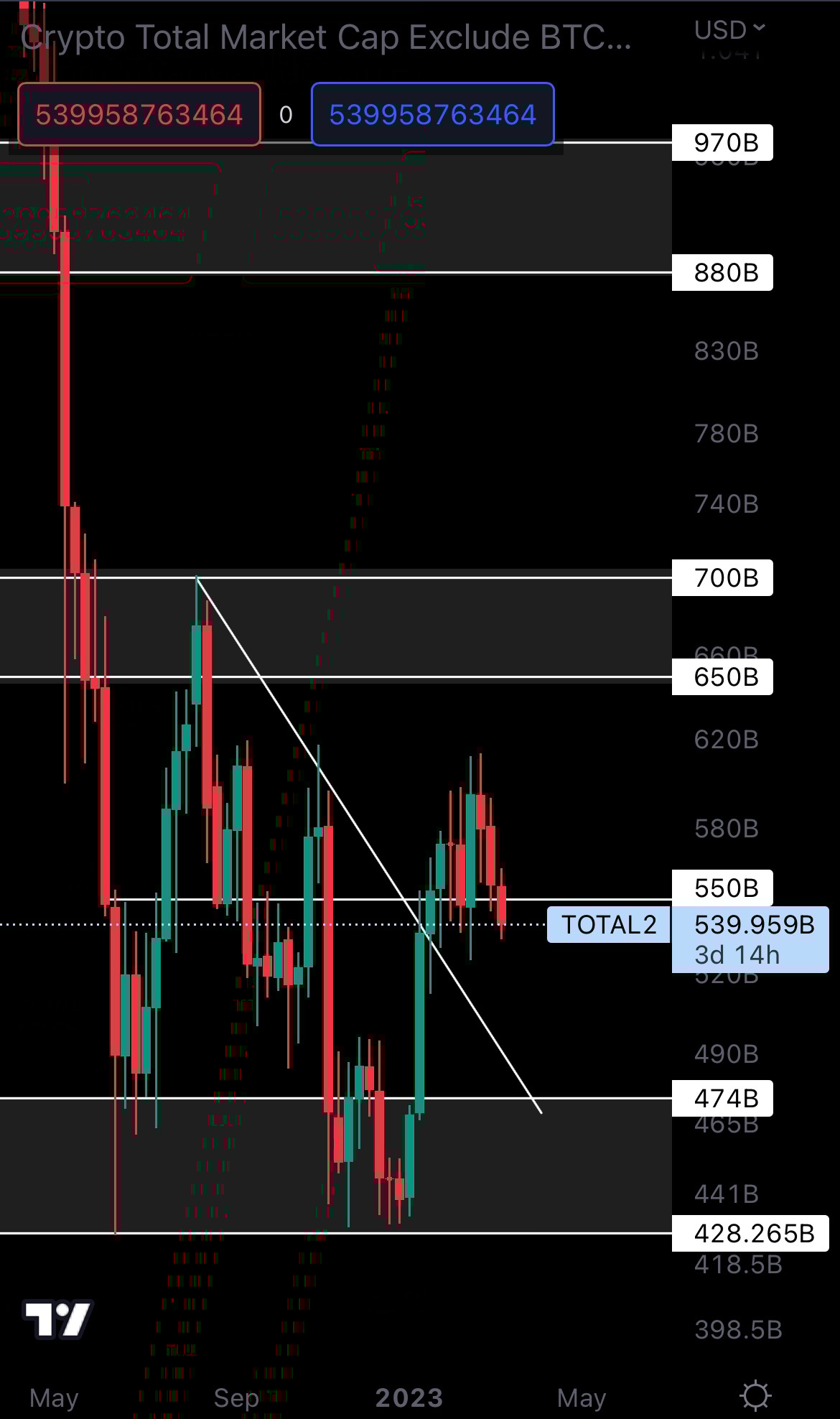Open chart settings gear icon
Viewport: 840px width, 1419px height.
coord(755,1396)
